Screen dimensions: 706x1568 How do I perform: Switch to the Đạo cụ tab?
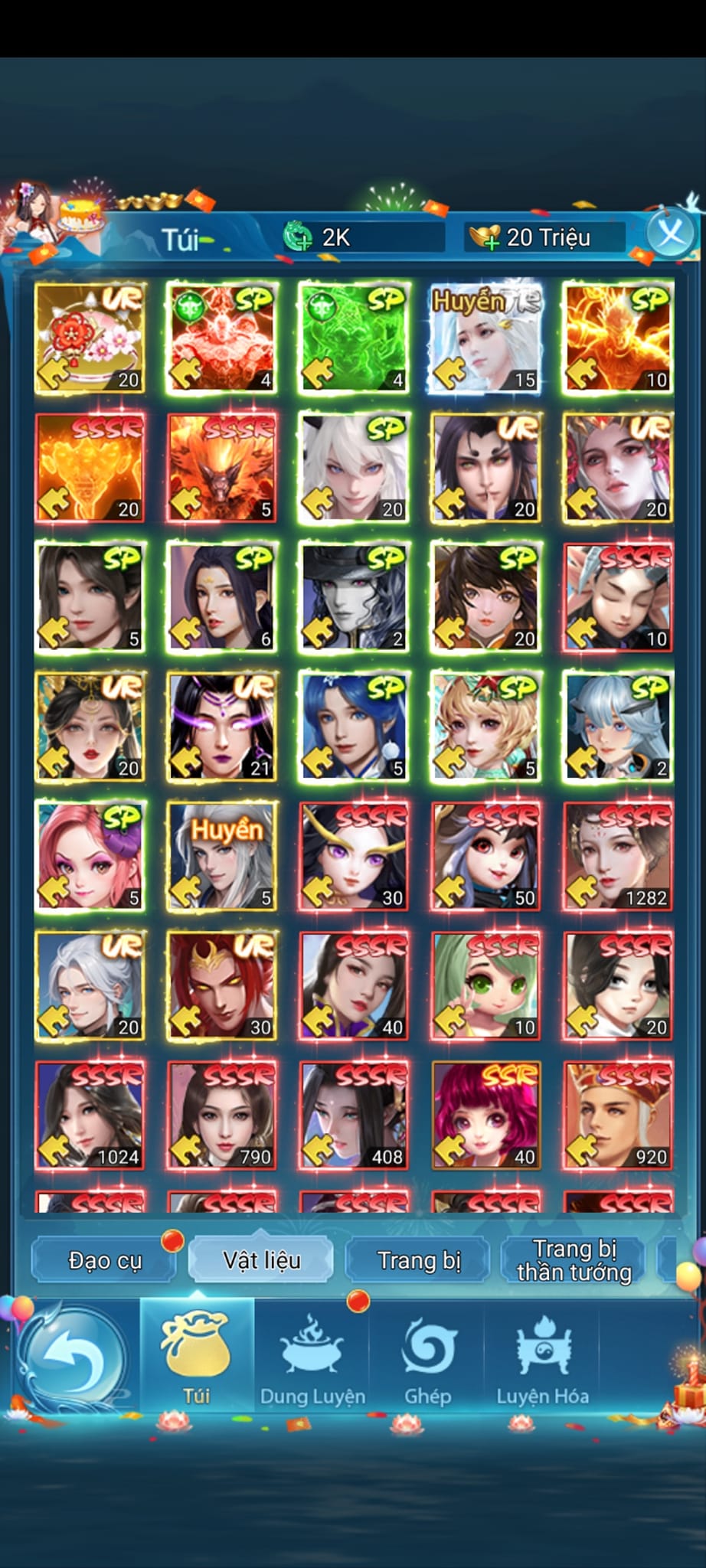[105, 1260]
